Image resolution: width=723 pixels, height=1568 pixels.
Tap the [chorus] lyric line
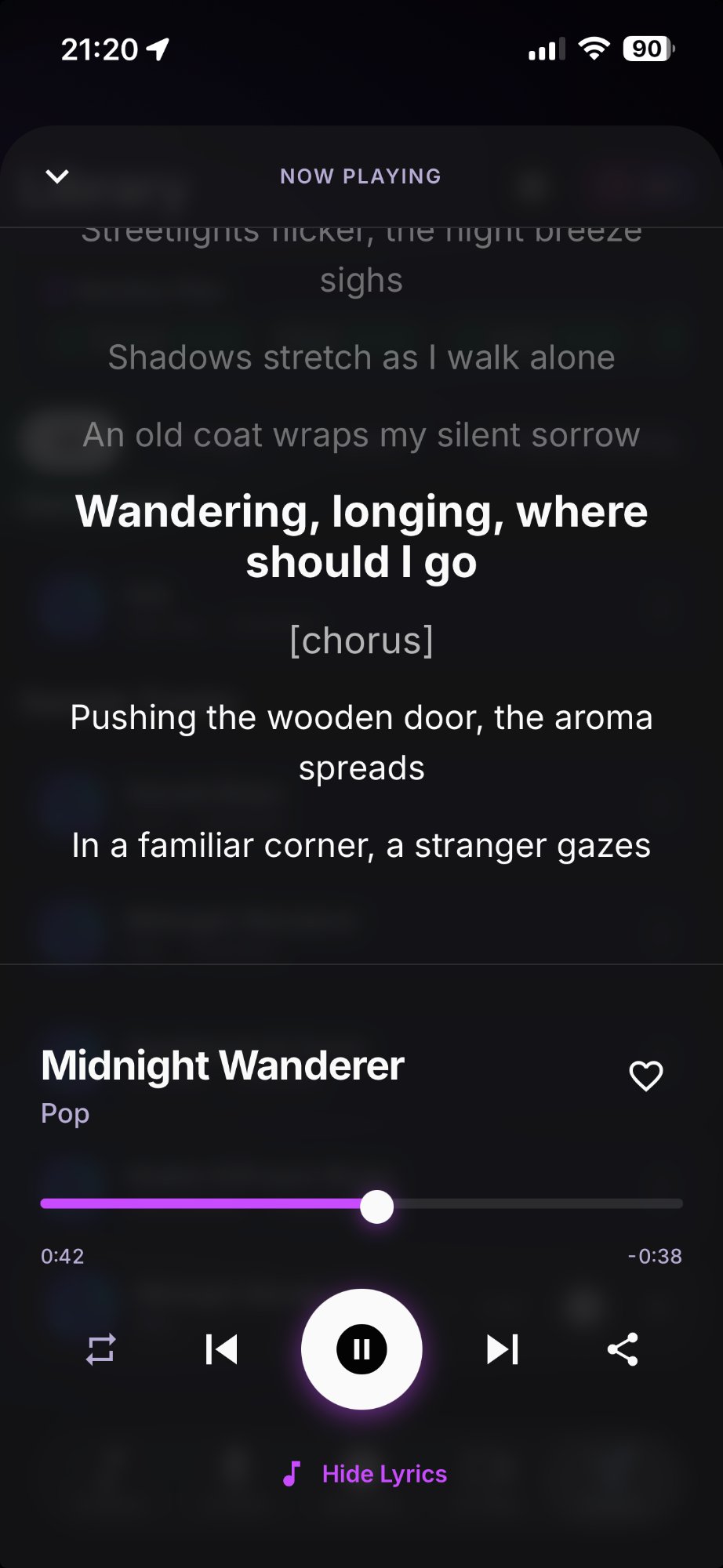[x=361, y=640]
